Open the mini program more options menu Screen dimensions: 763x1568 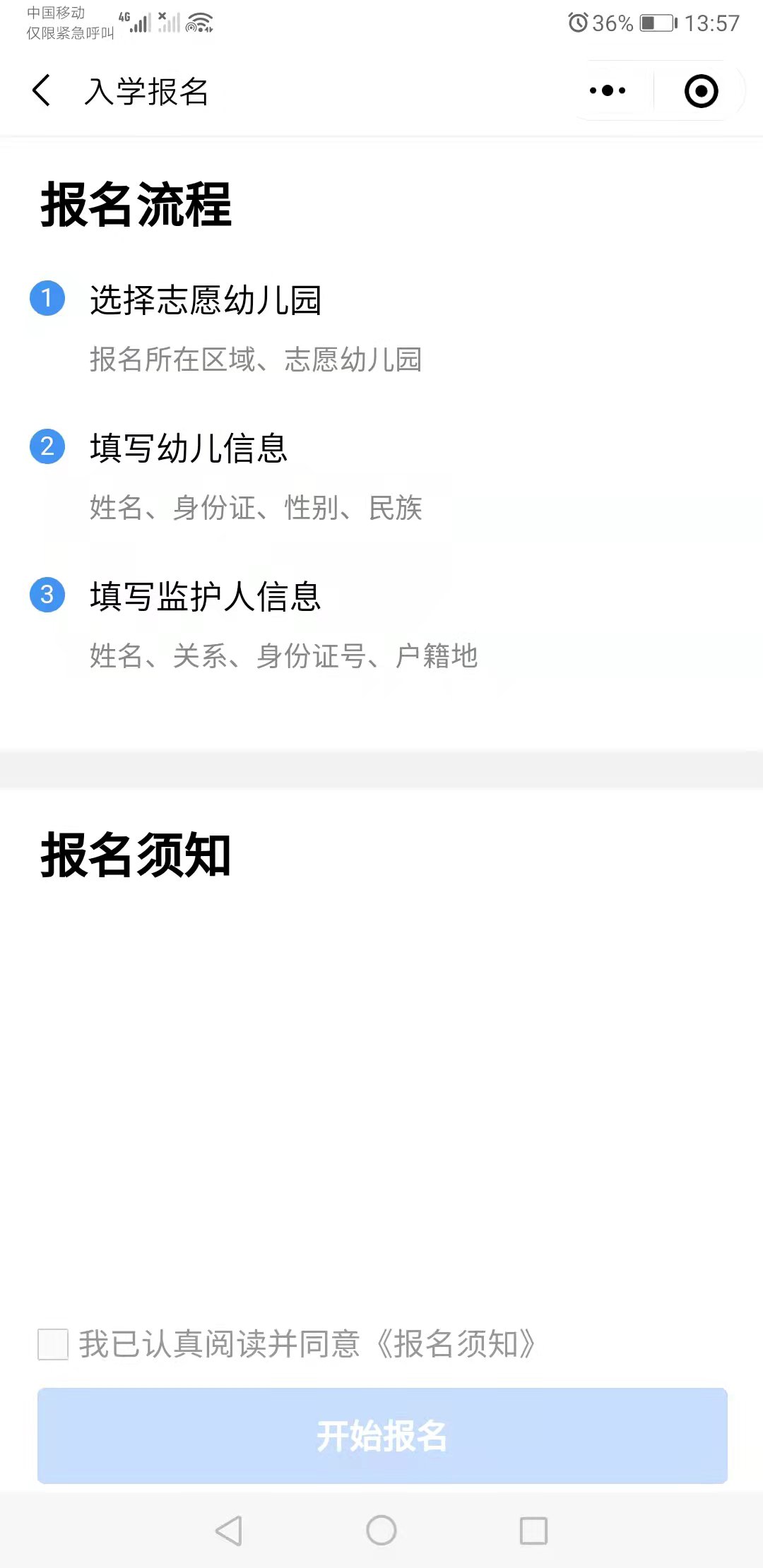click(x=608, y=90)
